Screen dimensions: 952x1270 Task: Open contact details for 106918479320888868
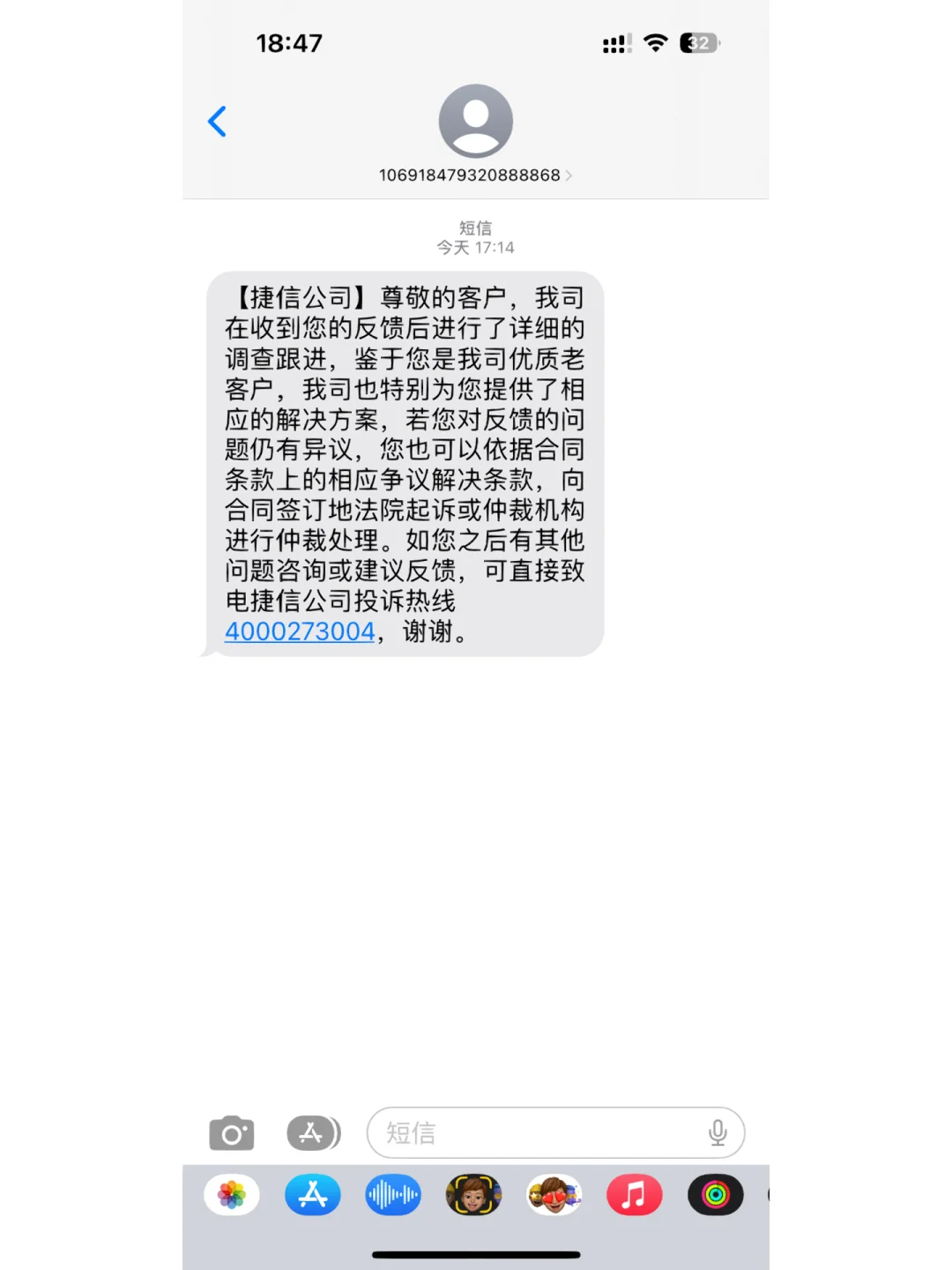(475, 175)
